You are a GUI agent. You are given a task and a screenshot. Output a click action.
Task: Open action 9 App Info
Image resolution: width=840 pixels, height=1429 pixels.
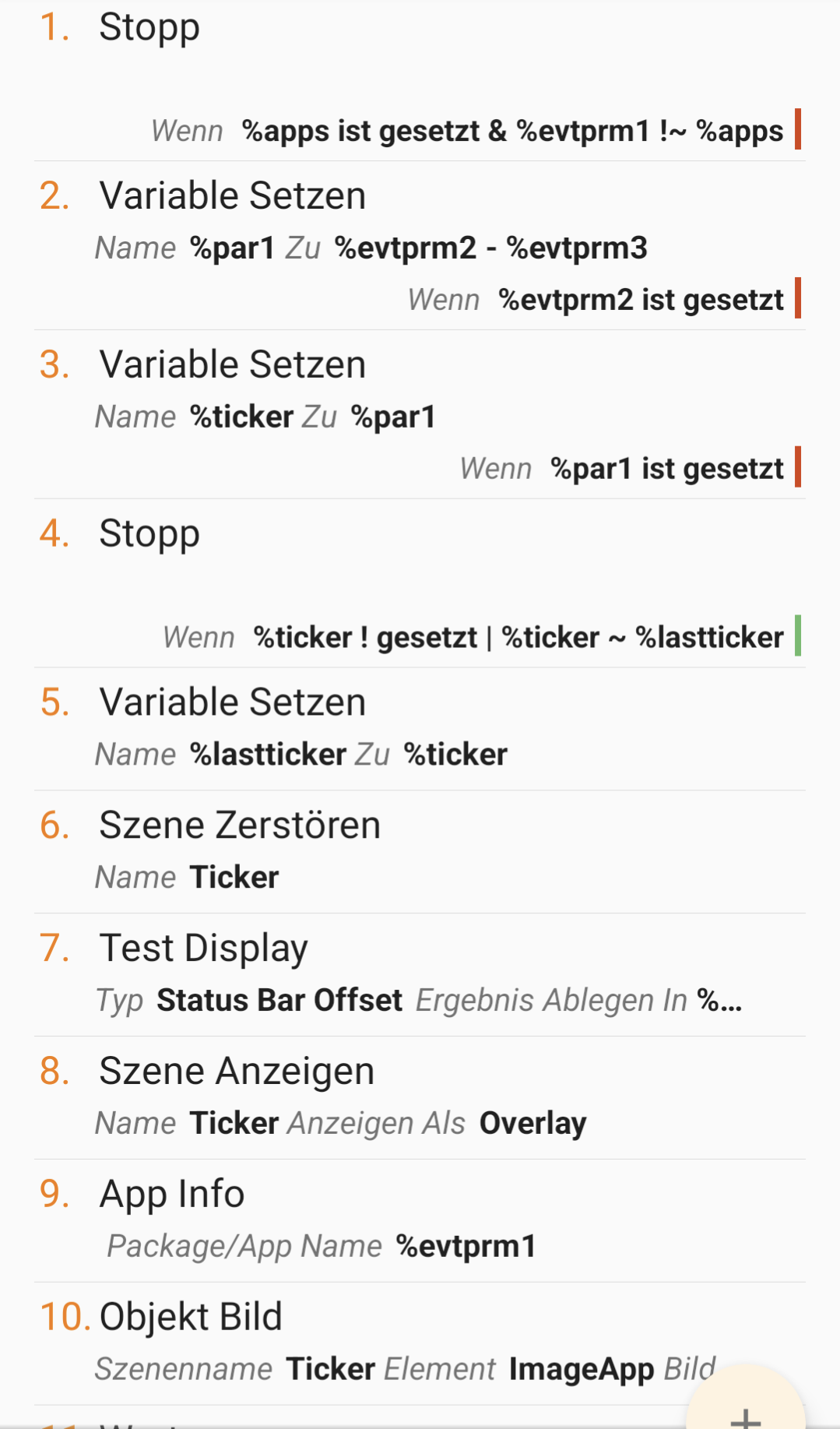tap(420, 1220)
